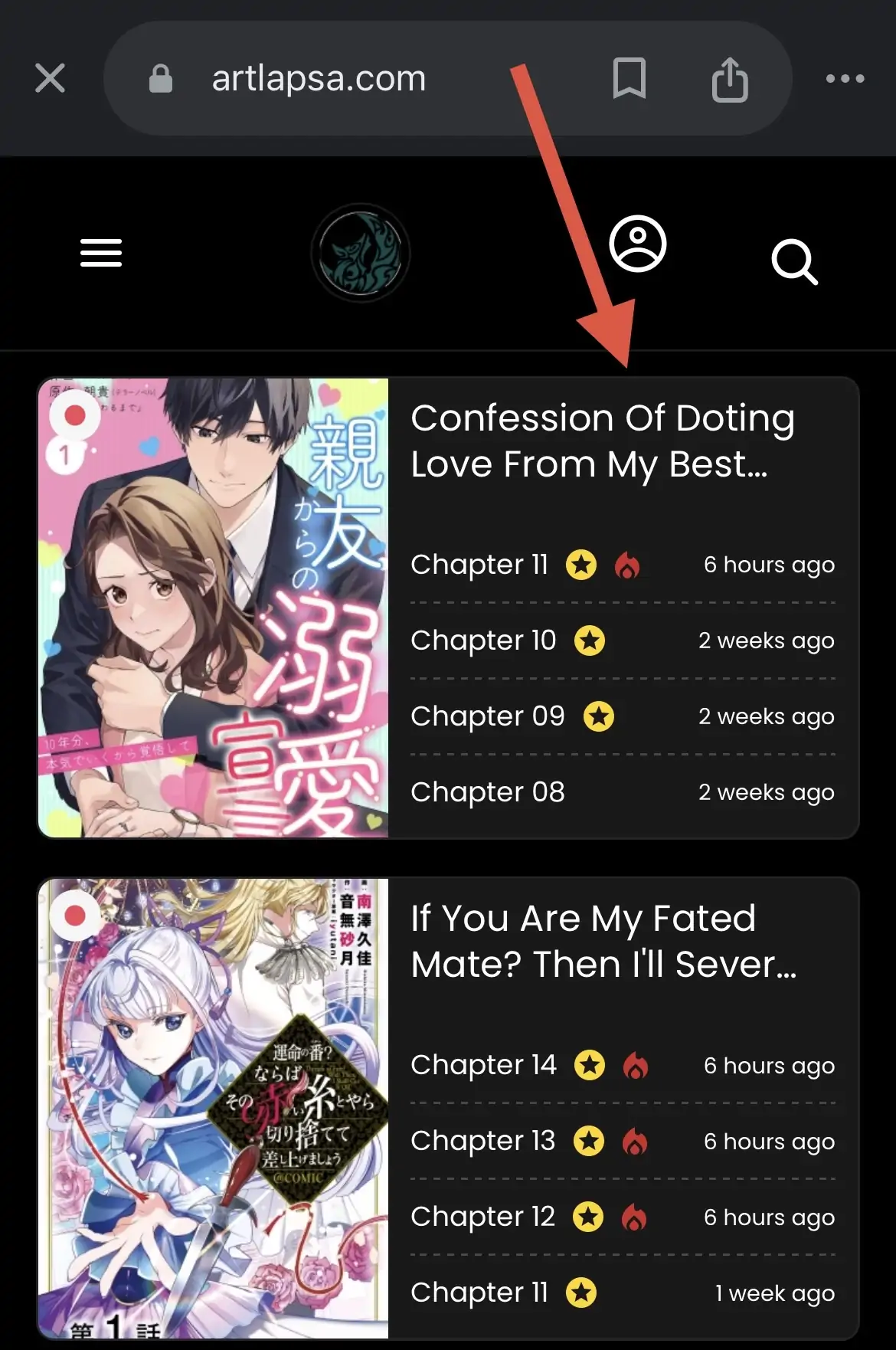This screenshot has width=896, height=1350.
Task: Open the If You Are My Fated Mate… title
Action: 602,941
